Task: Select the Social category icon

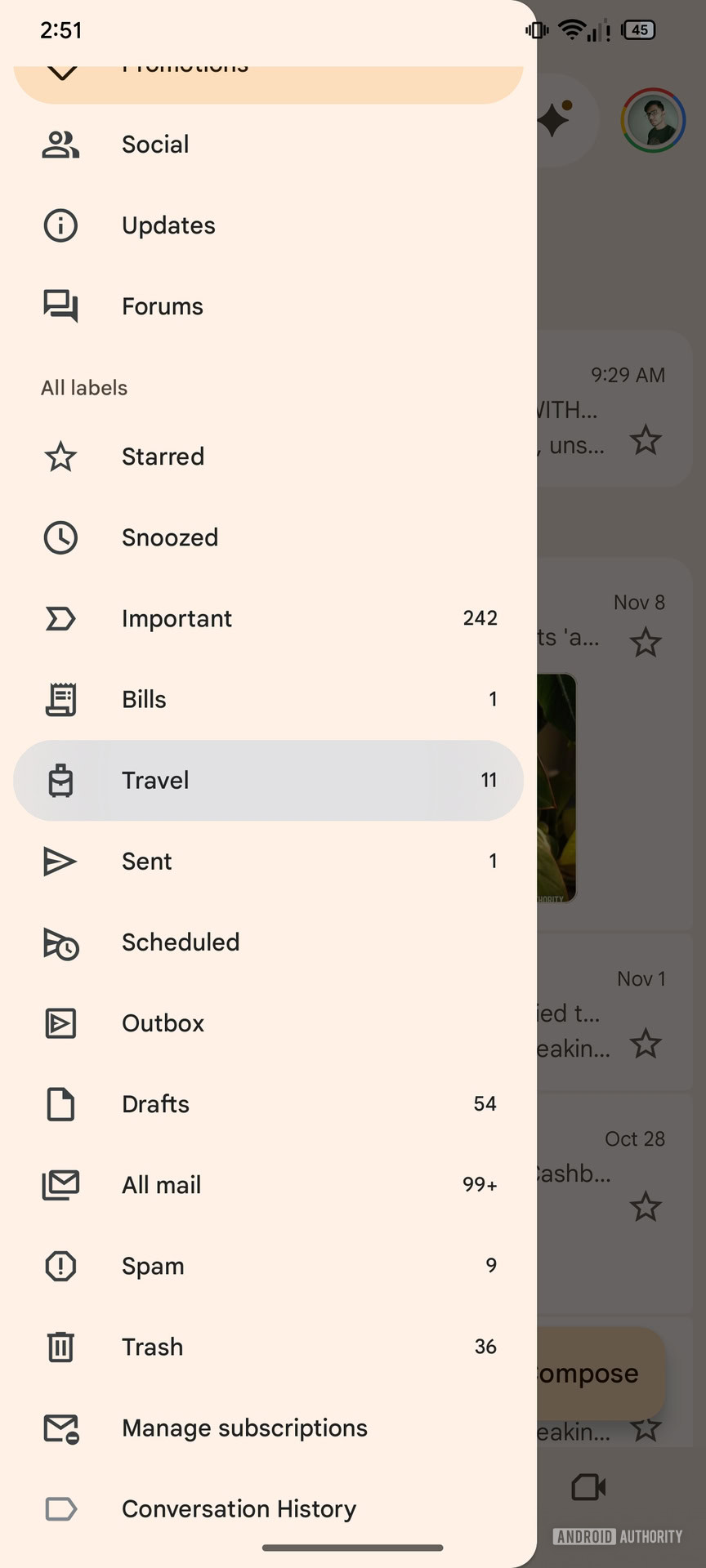Action: [60, 144]
